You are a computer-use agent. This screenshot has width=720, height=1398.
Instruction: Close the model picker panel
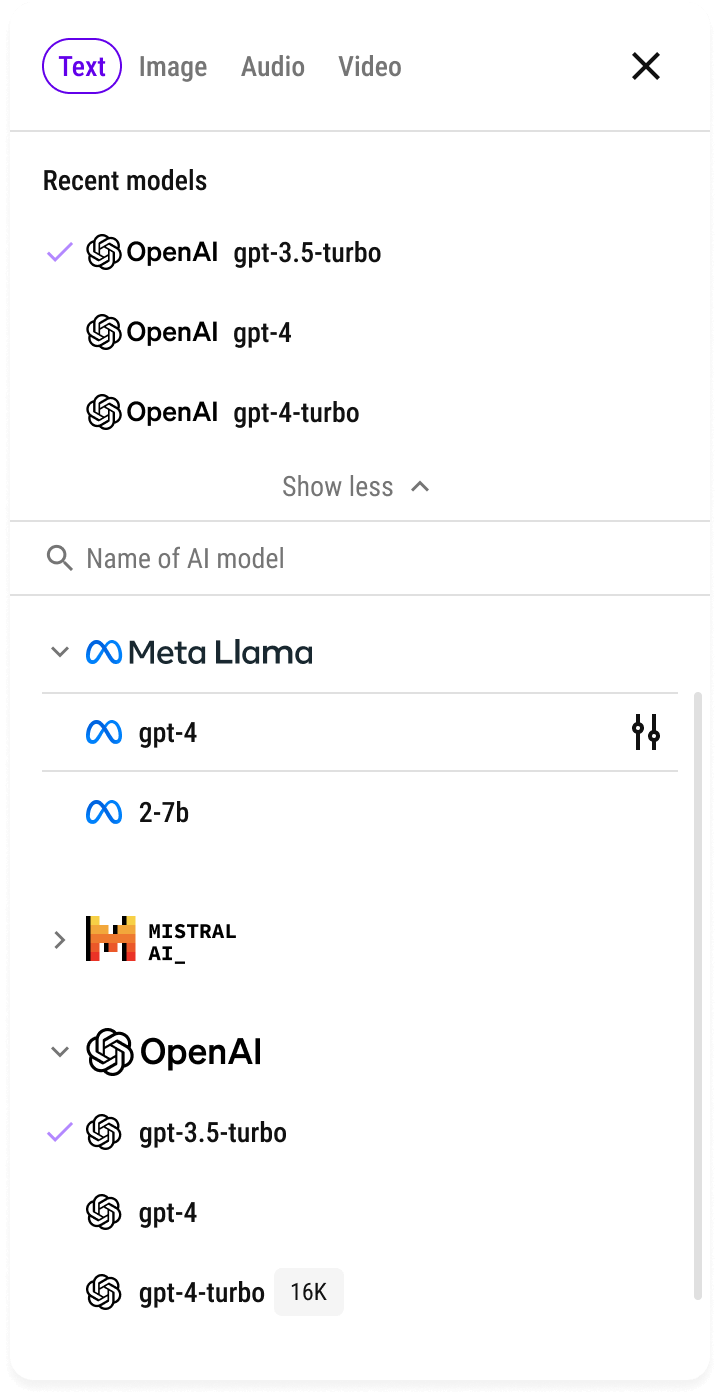point(646,67)
